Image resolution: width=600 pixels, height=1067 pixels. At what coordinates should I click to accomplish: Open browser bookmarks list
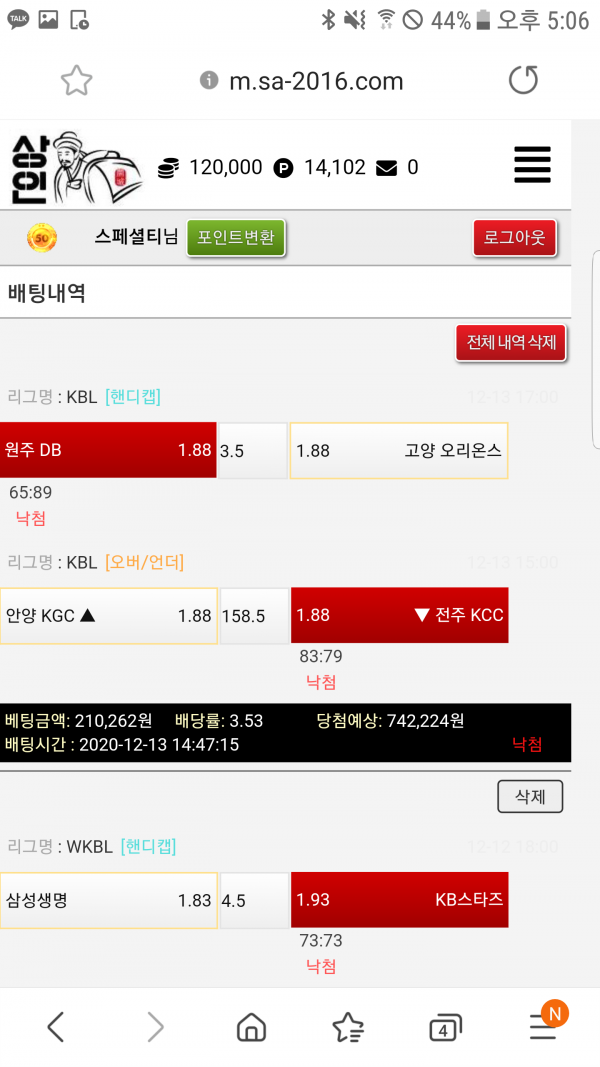pyautogui.click(x=348, y=1026)
